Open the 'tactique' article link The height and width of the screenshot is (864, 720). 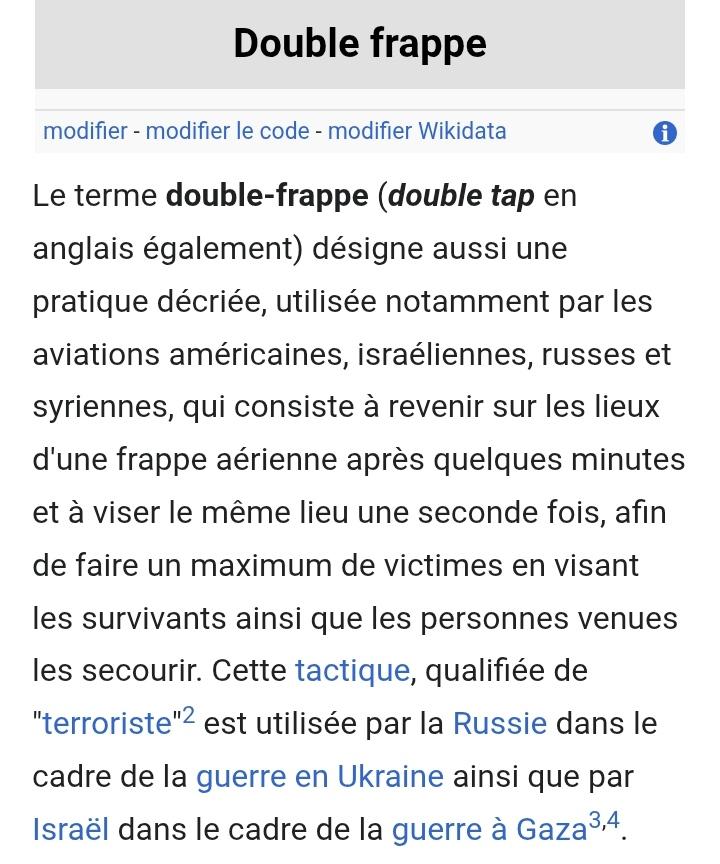point(352,670)
